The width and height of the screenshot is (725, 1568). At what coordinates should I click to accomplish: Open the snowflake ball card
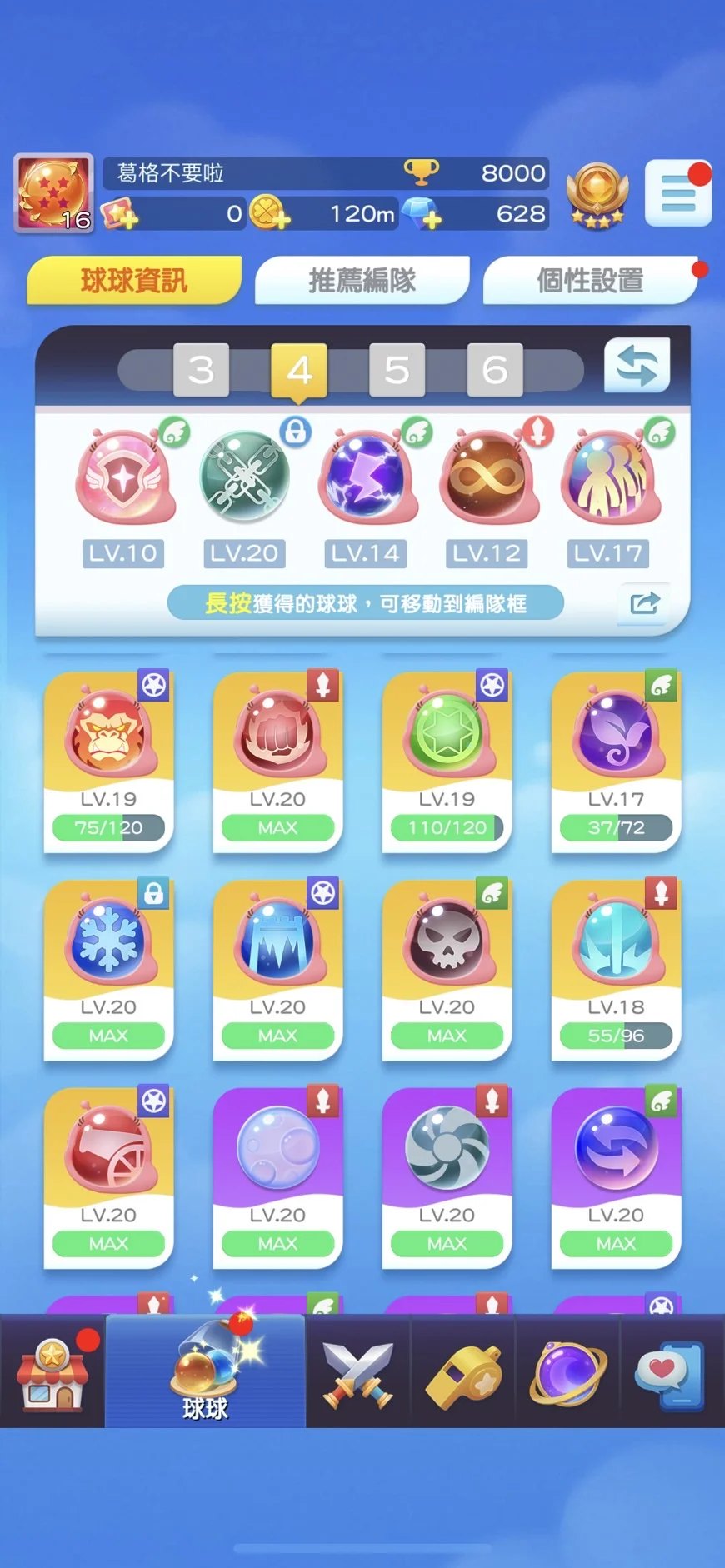click(108, 969)
